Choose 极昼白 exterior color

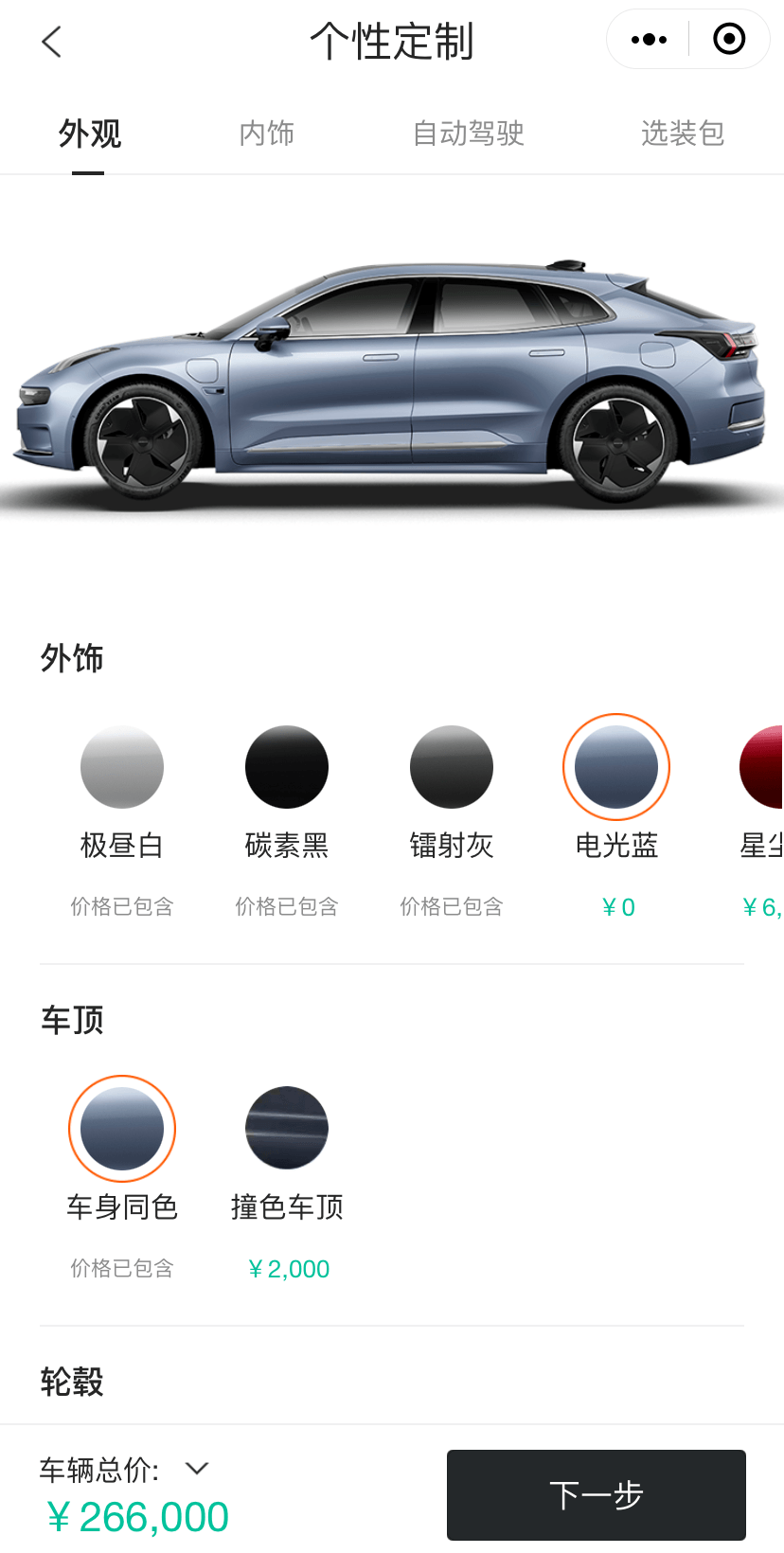tap(122, 767)
